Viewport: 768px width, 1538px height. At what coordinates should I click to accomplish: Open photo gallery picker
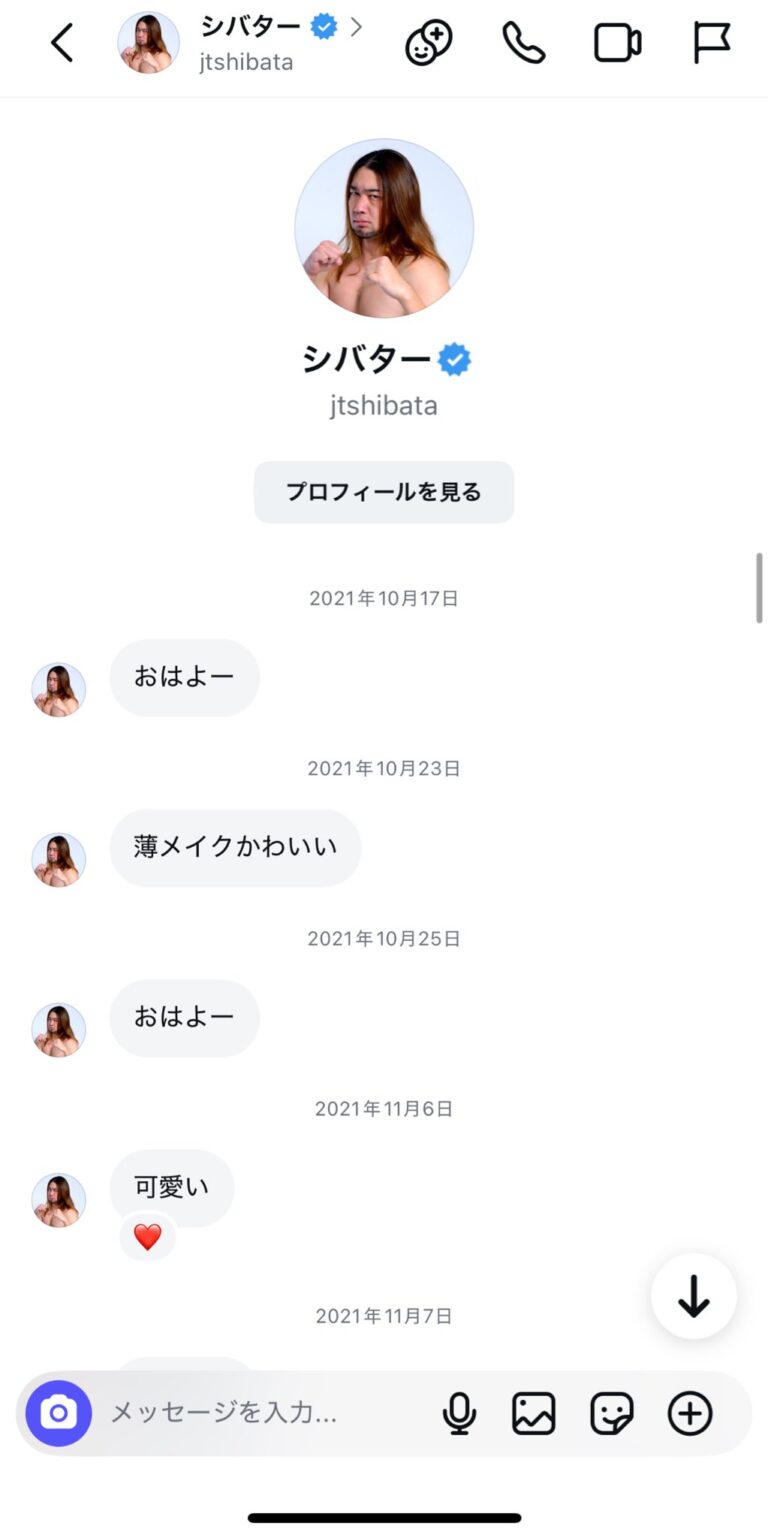pyautogui.click(x=534, y=1413)
